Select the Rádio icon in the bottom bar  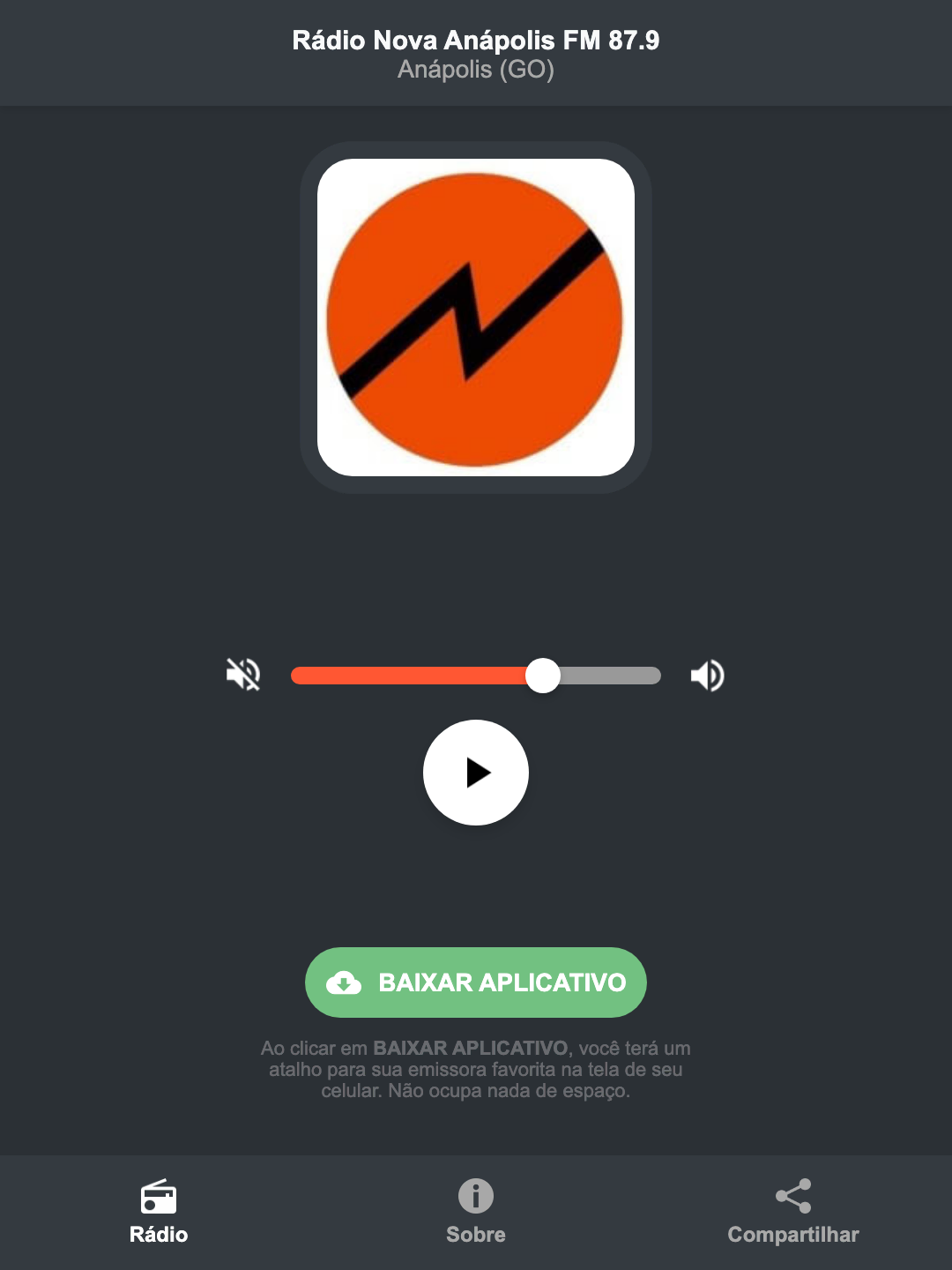click(x=159, y=1198)
